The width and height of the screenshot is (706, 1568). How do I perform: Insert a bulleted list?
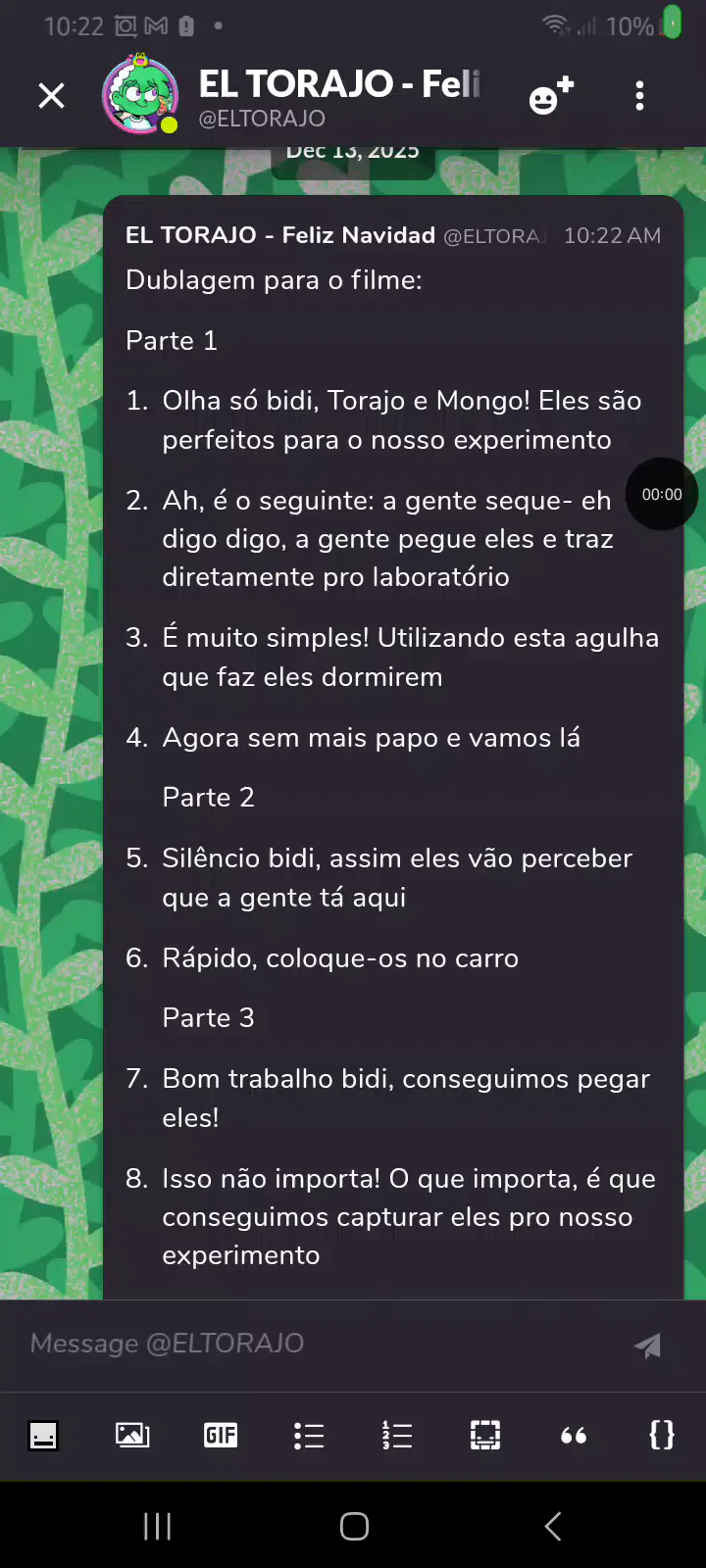(309, 1436)
